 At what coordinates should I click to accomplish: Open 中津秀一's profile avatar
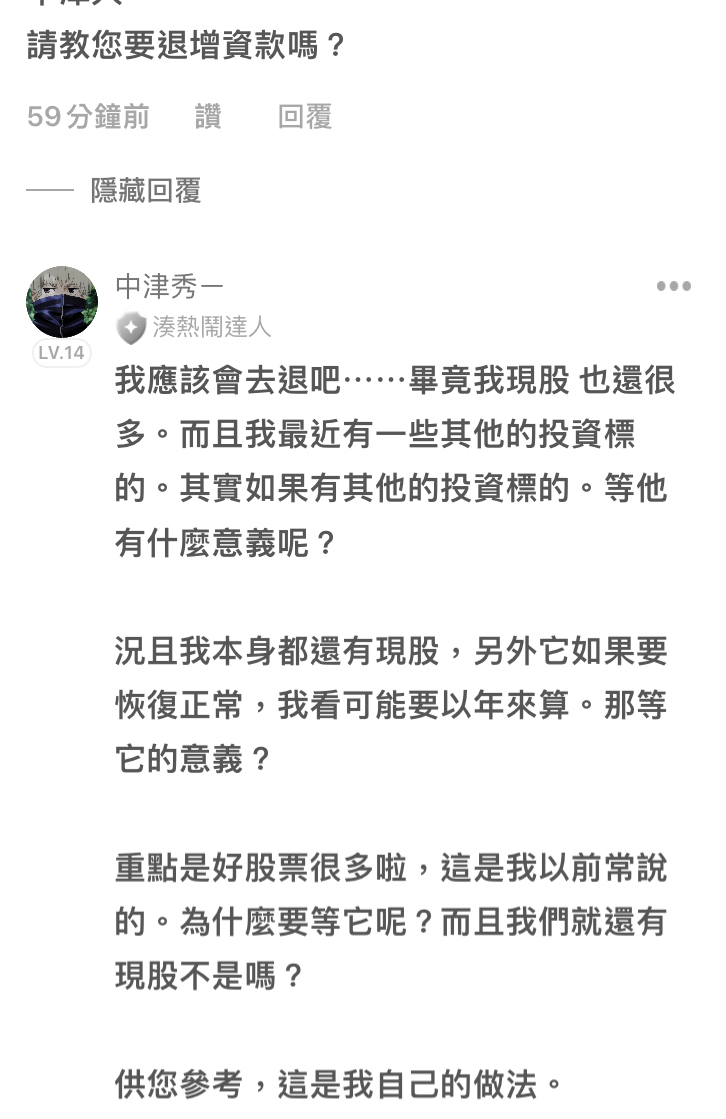click(62, 302)
